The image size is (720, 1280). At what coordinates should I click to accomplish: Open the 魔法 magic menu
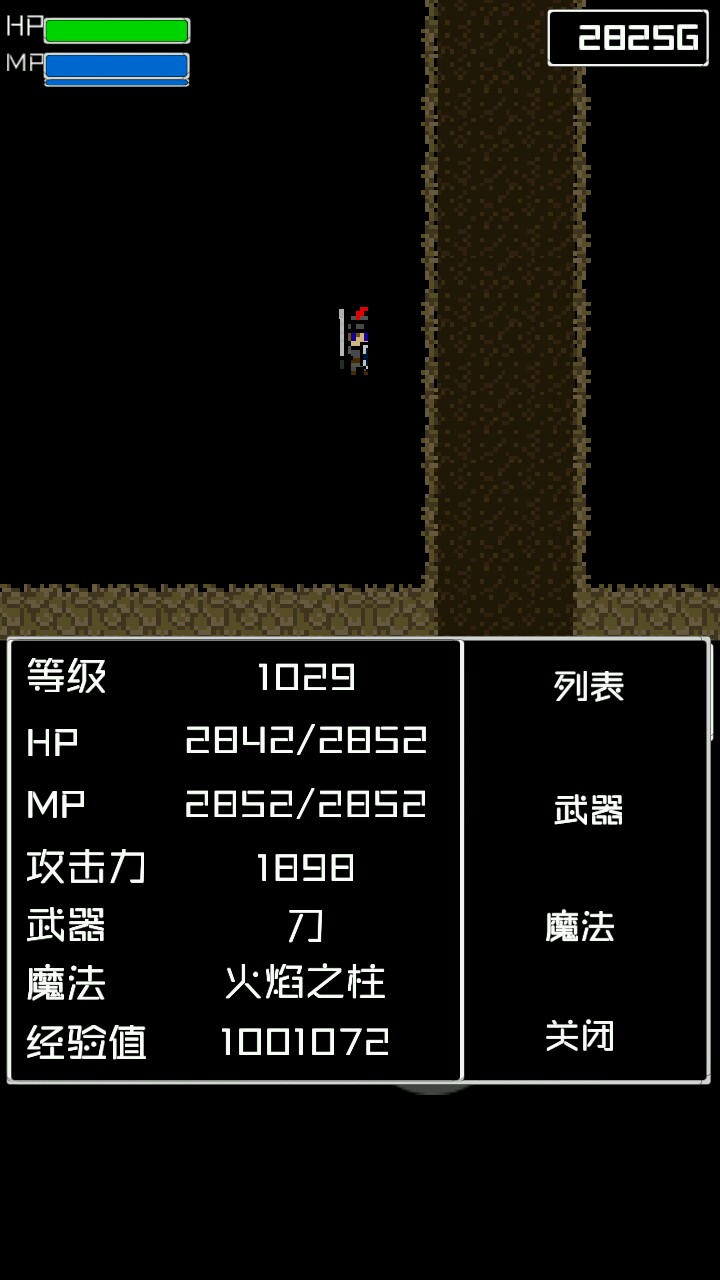tap(580, 926)
